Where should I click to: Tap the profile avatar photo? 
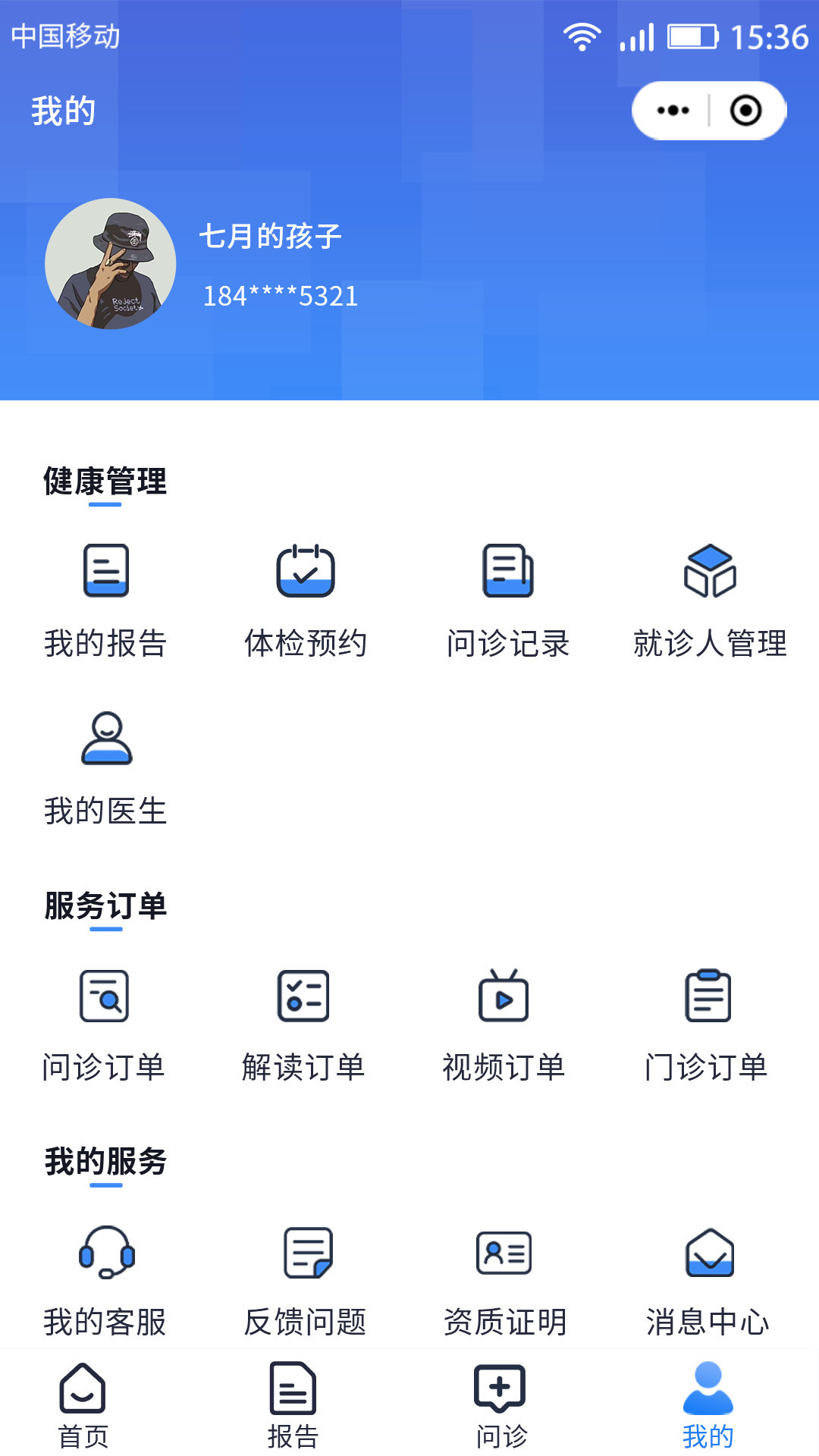(111, 264)
